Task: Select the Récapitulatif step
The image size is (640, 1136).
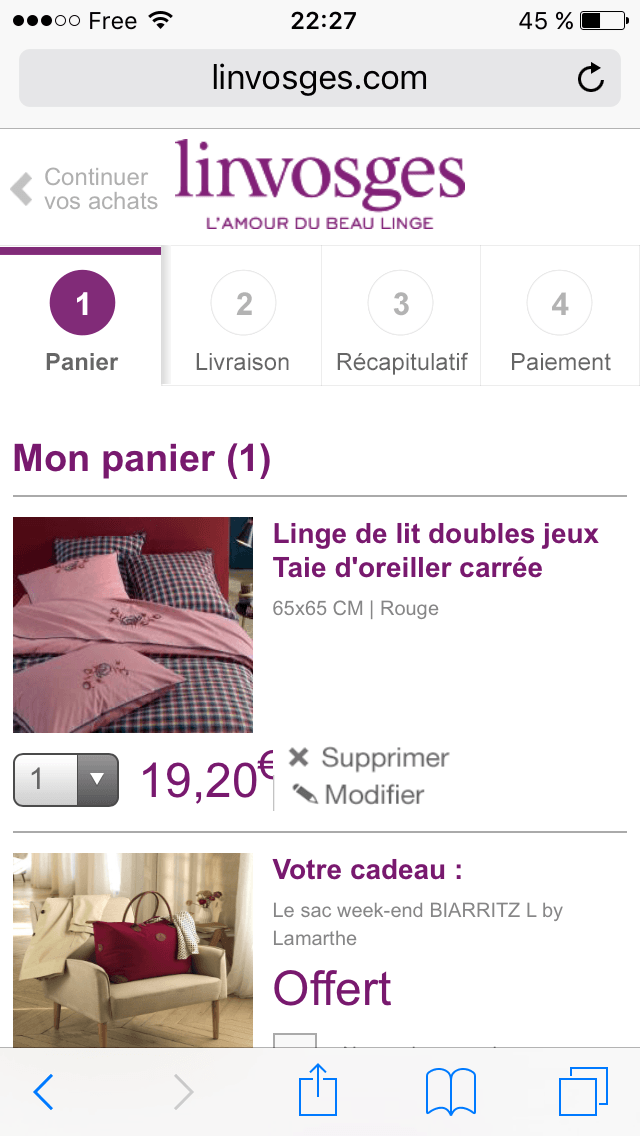Action: [401, 318]
